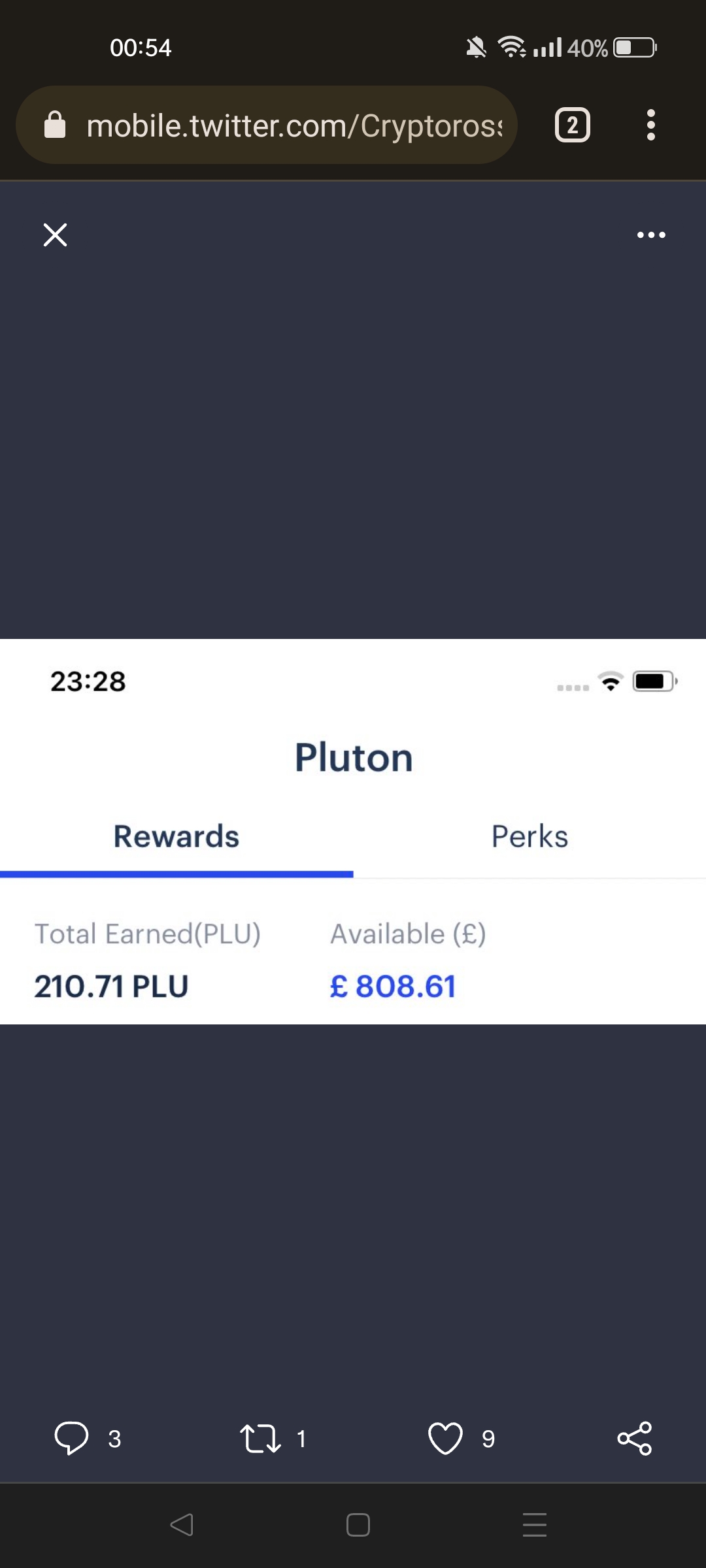Open the image viewer more options
Screen dimensions: 706x1568
(651, 235)
